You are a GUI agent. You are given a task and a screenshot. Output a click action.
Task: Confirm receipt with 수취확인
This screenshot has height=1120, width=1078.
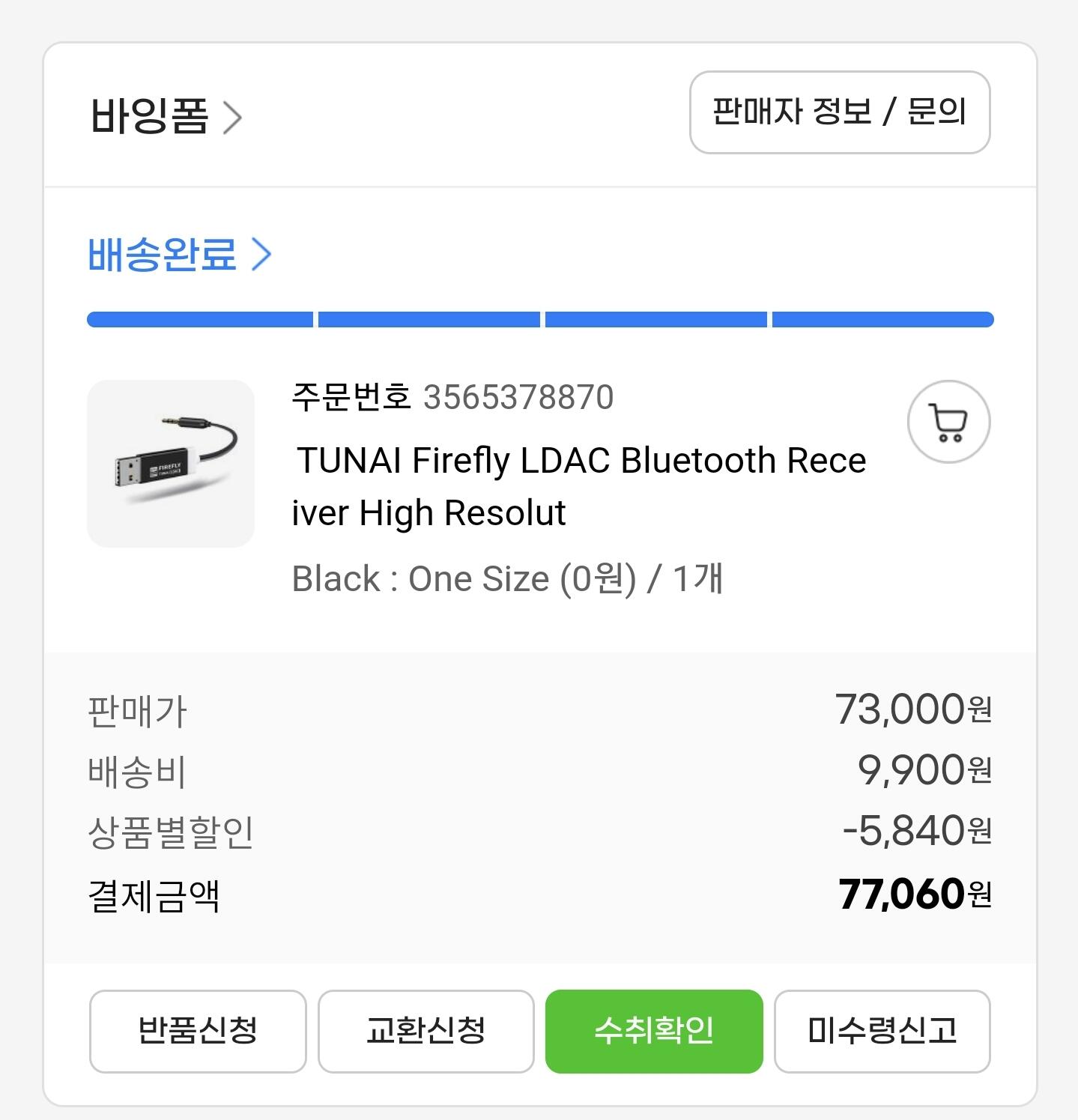pos(653,1031)
